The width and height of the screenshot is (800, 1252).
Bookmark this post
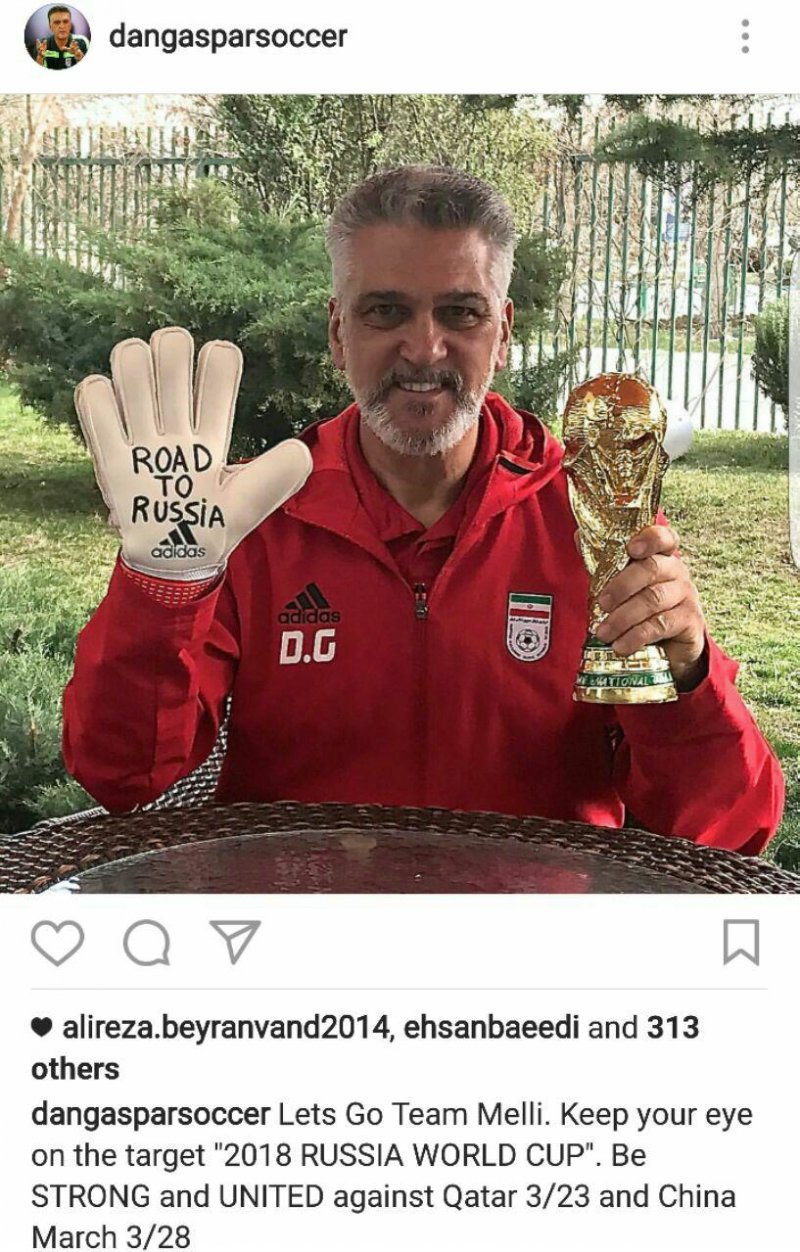[x=741, y=942]
